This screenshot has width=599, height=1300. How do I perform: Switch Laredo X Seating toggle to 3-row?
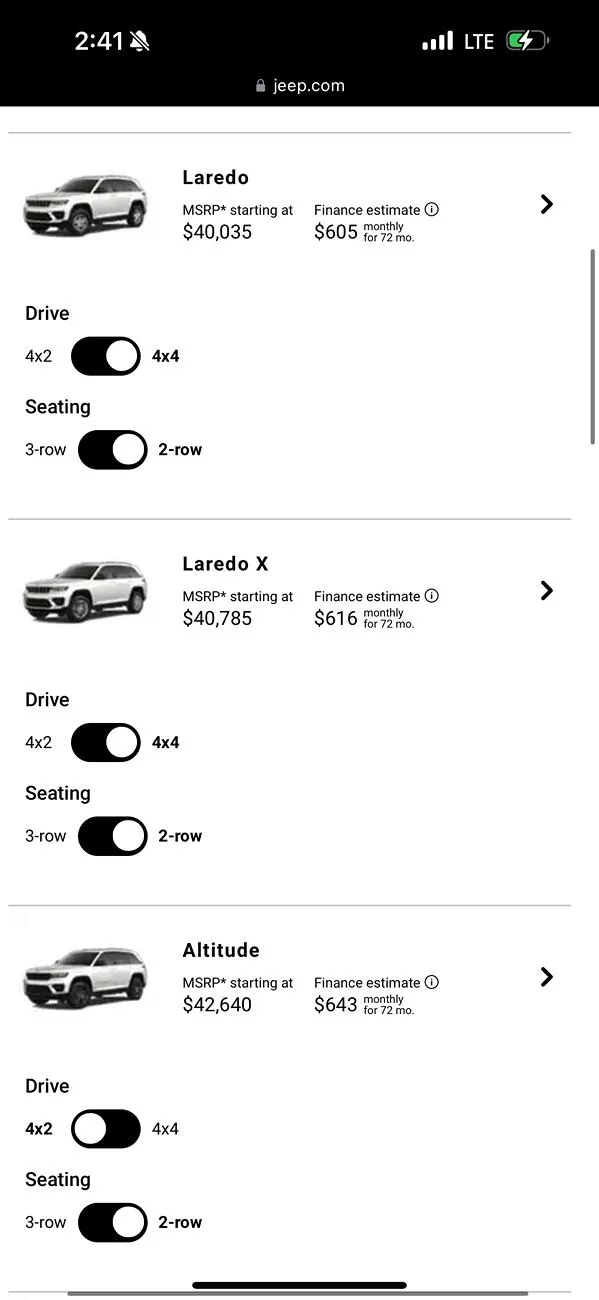112,836
